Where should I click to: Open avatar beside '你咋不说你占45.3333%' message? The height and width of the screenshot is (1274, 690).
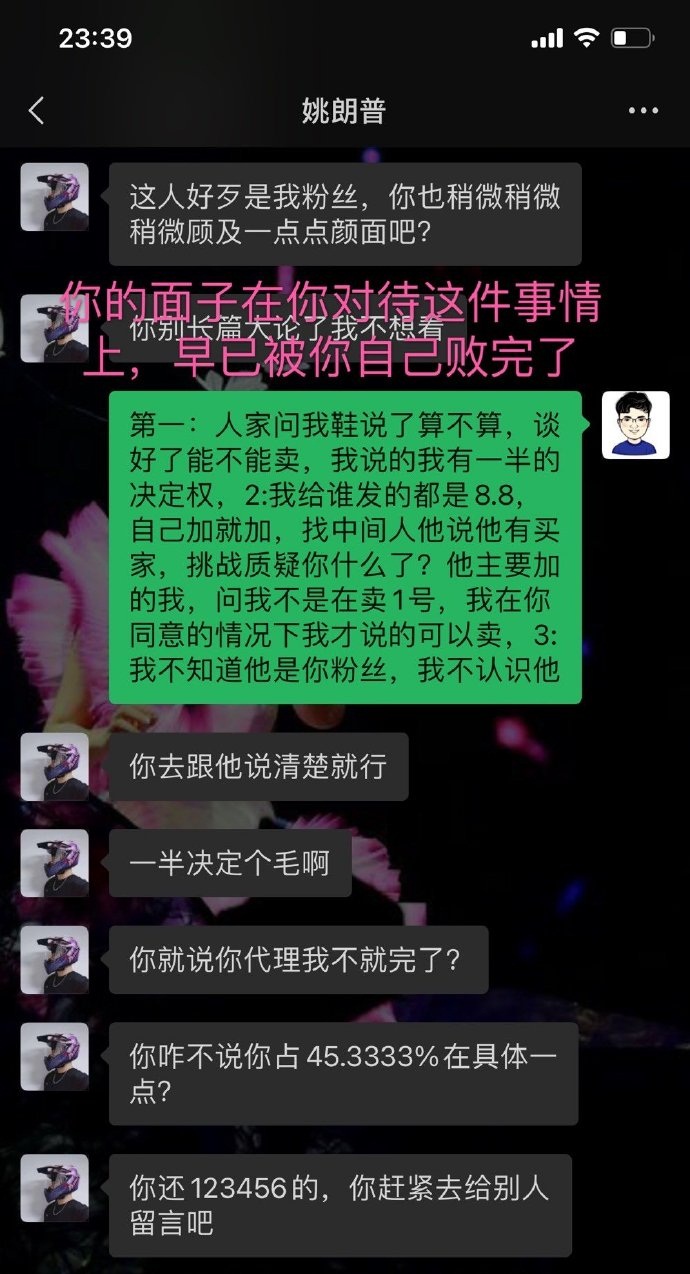(x=55, y=1056)
